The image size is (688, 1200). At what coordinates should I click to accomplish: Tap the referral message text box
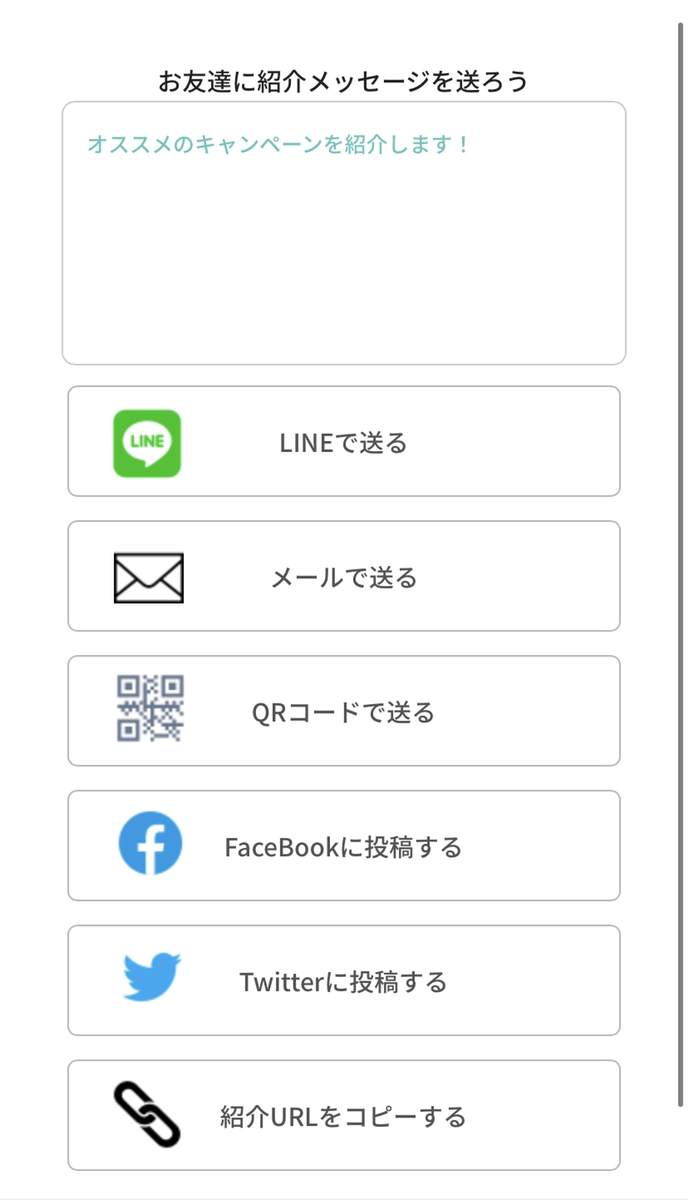[x=344, y=233]
